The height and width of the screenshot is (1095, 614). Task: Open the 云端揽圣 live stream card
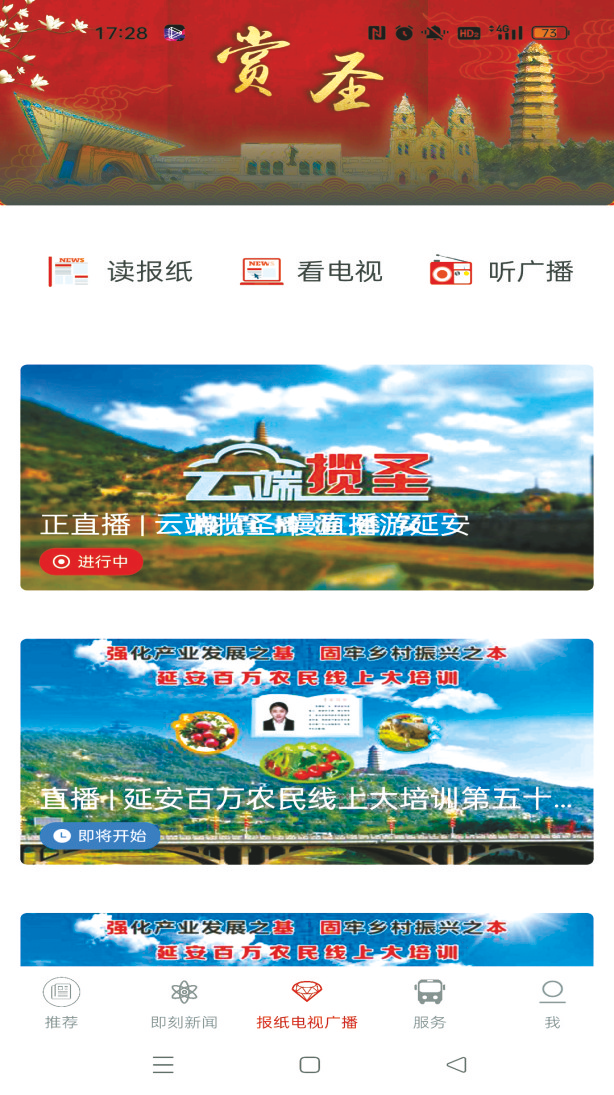(x=307, y=477)
